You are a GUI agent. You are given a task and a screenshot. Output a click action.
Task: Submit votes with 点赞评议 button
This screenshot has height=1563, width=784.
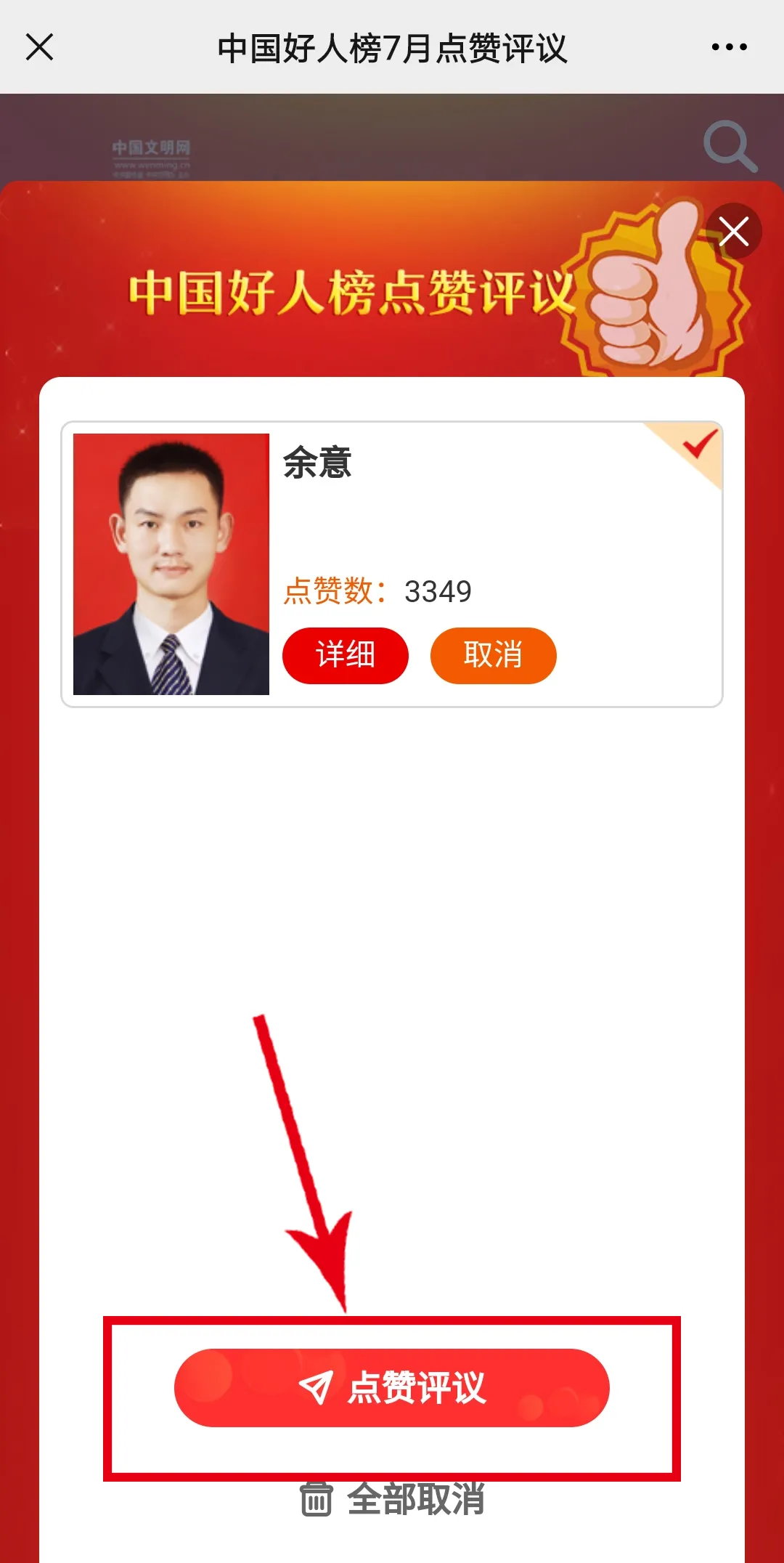(392, 1388)
